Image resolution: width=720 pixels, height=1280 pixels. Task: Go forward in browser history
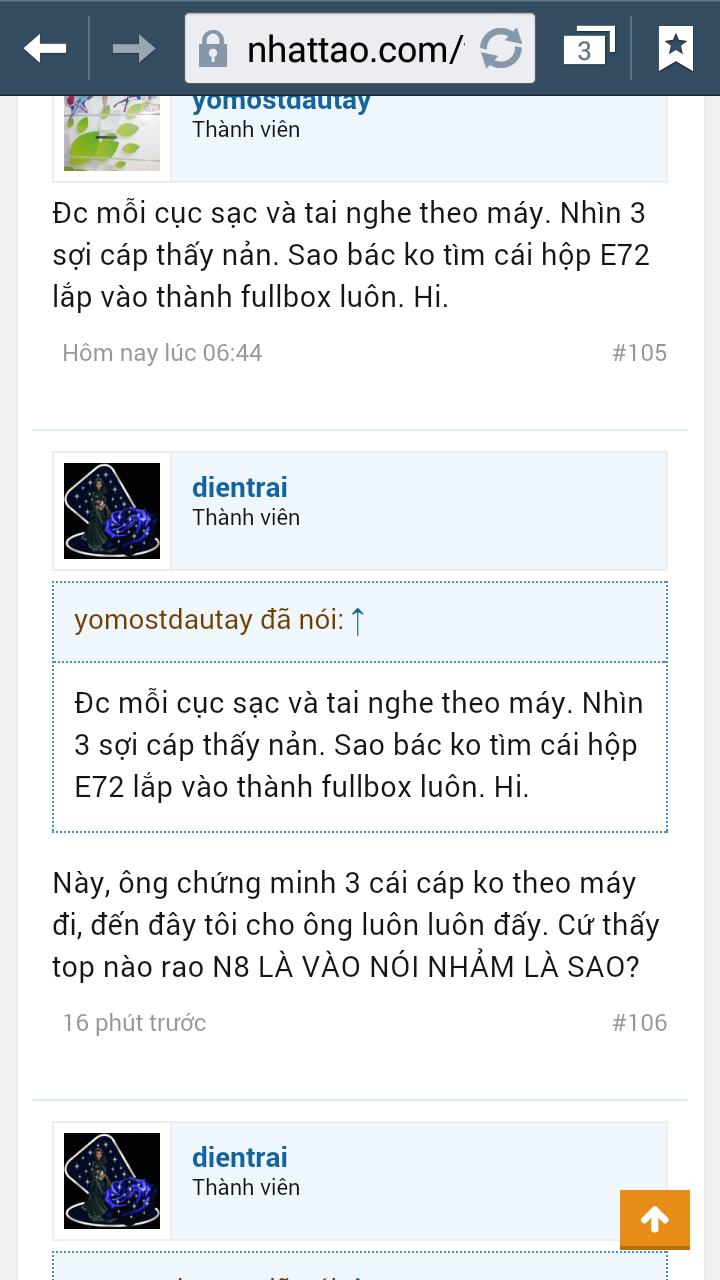(x=133, y=47)
